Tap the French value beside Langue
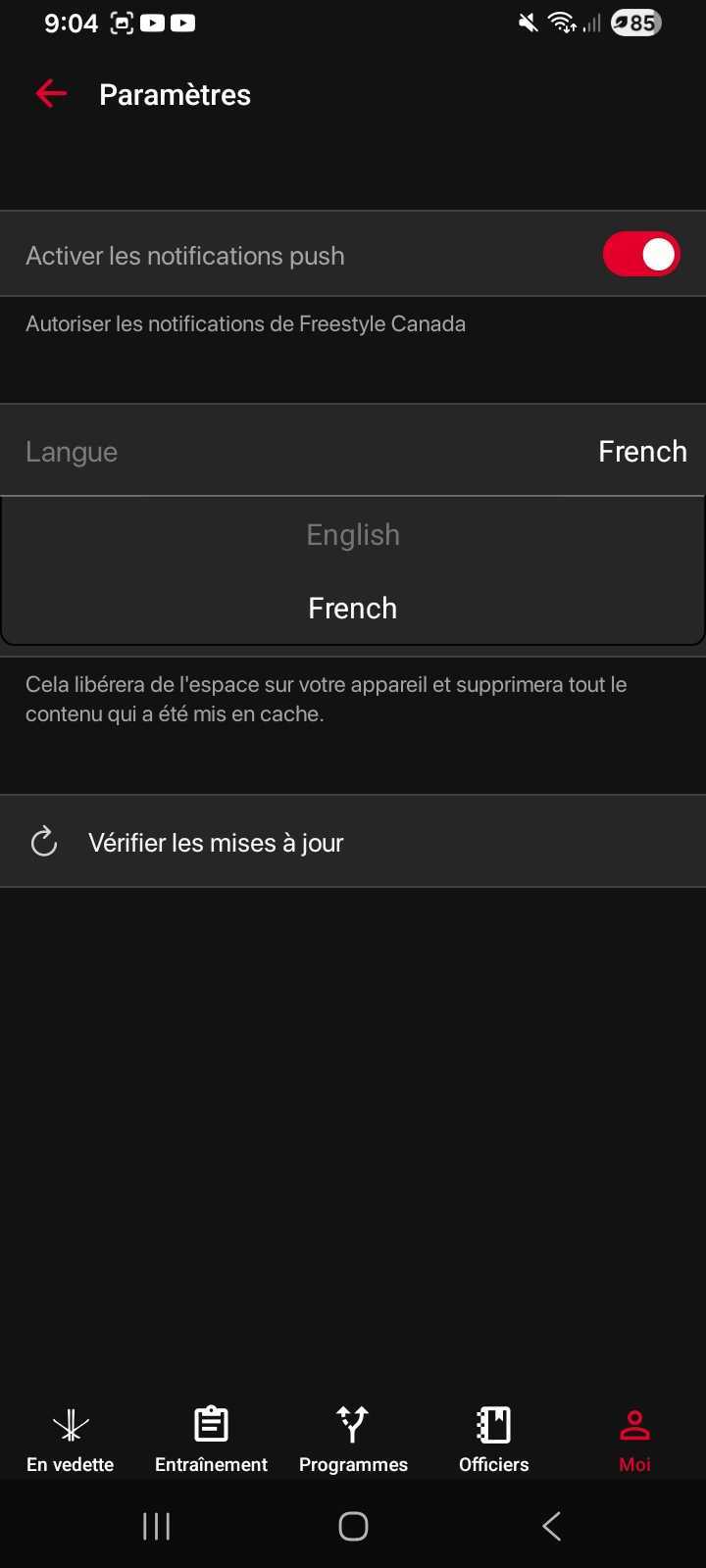The width and height of the screenshot is (706, 1568). tap(642, 451)
